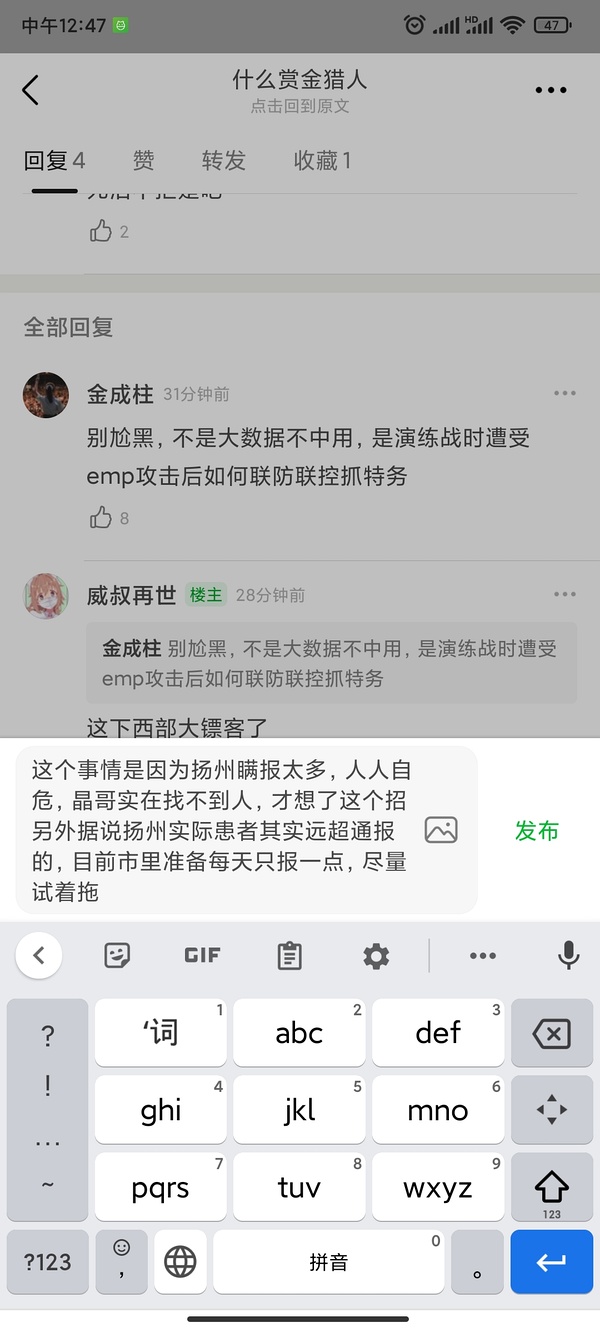Image resolution: width=600 pixels, height=1333 pixels.
Task: Open the keyboard sticker panel
Action: 118,956
